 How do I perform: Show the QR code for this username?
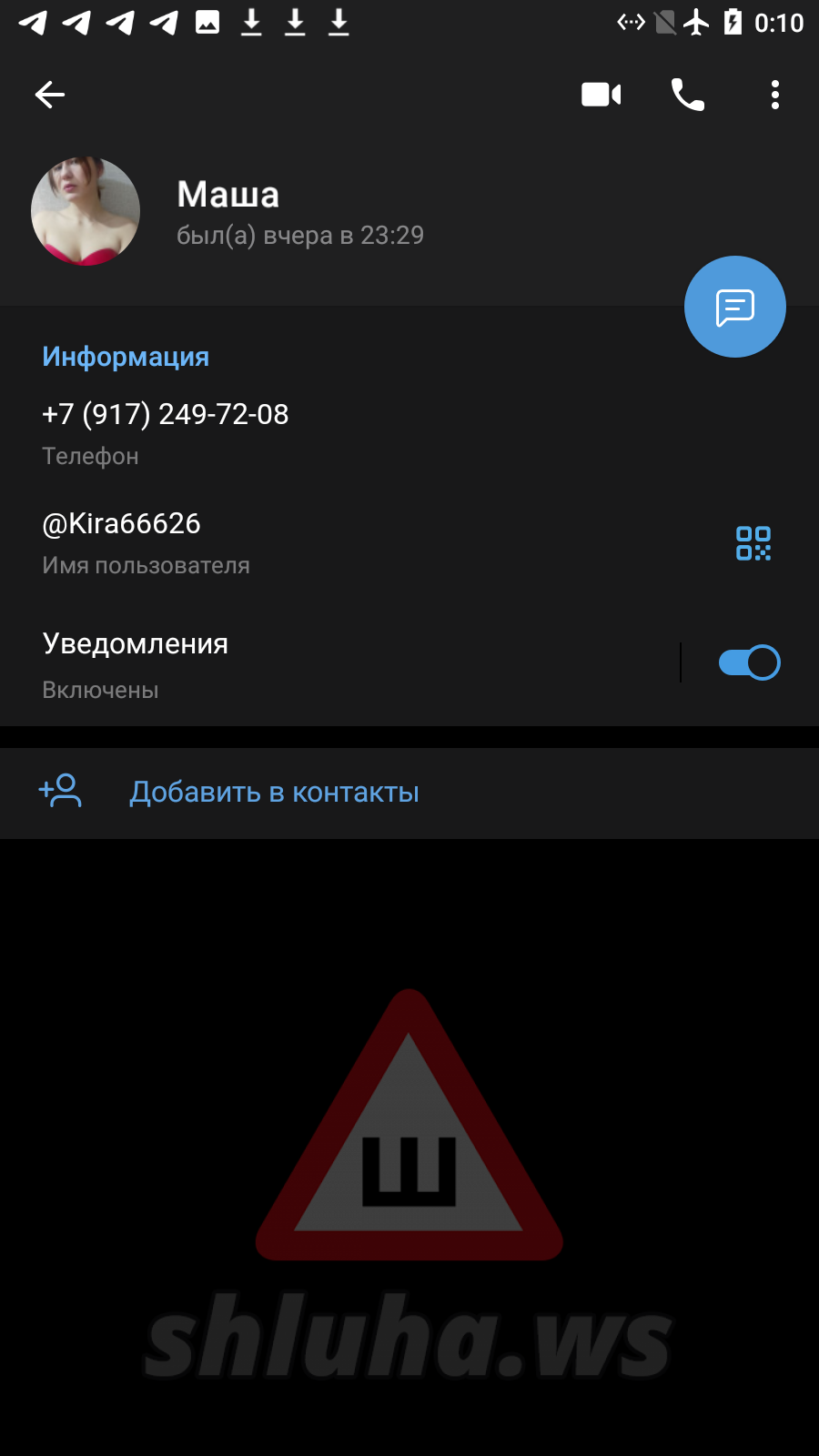753,543
